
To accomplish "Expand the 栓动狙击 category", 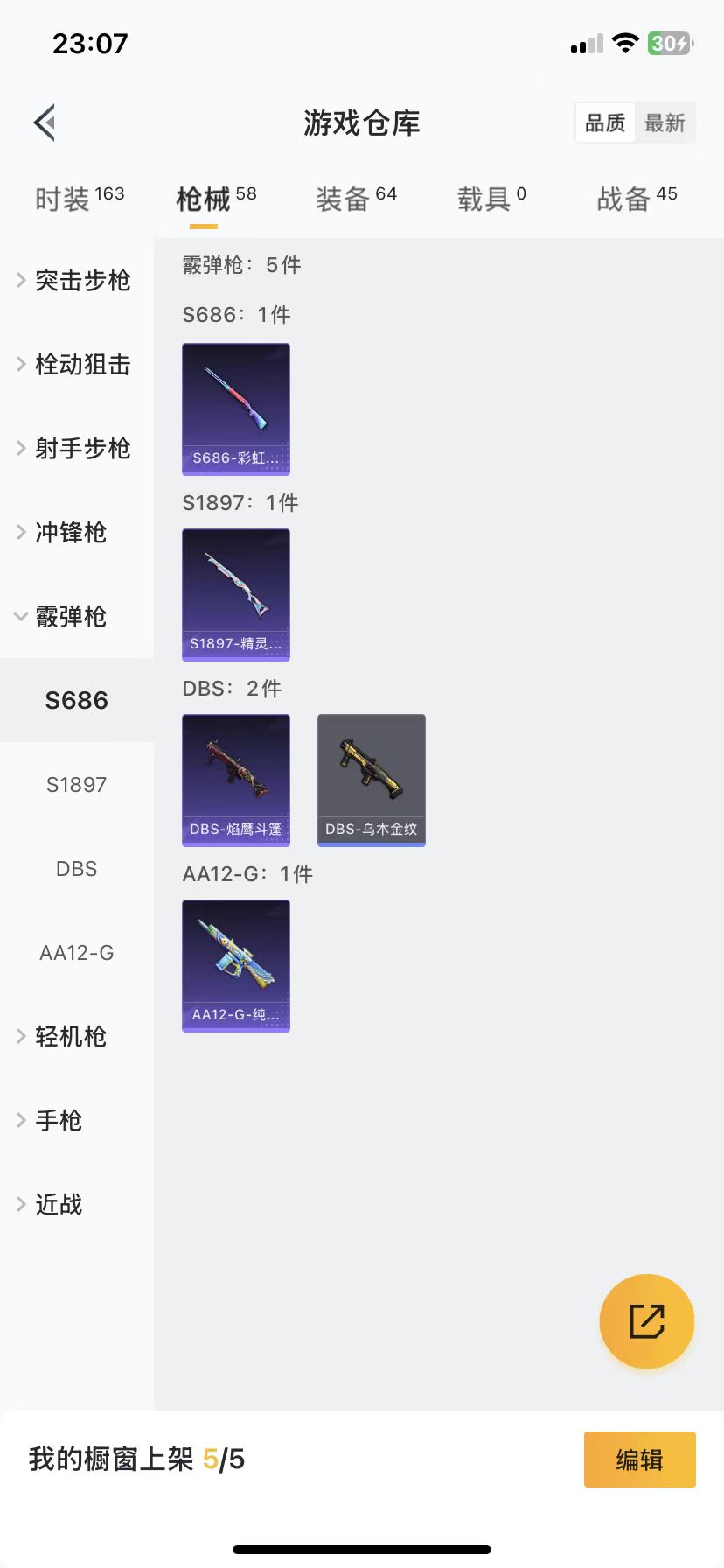I will pos(75,364).
